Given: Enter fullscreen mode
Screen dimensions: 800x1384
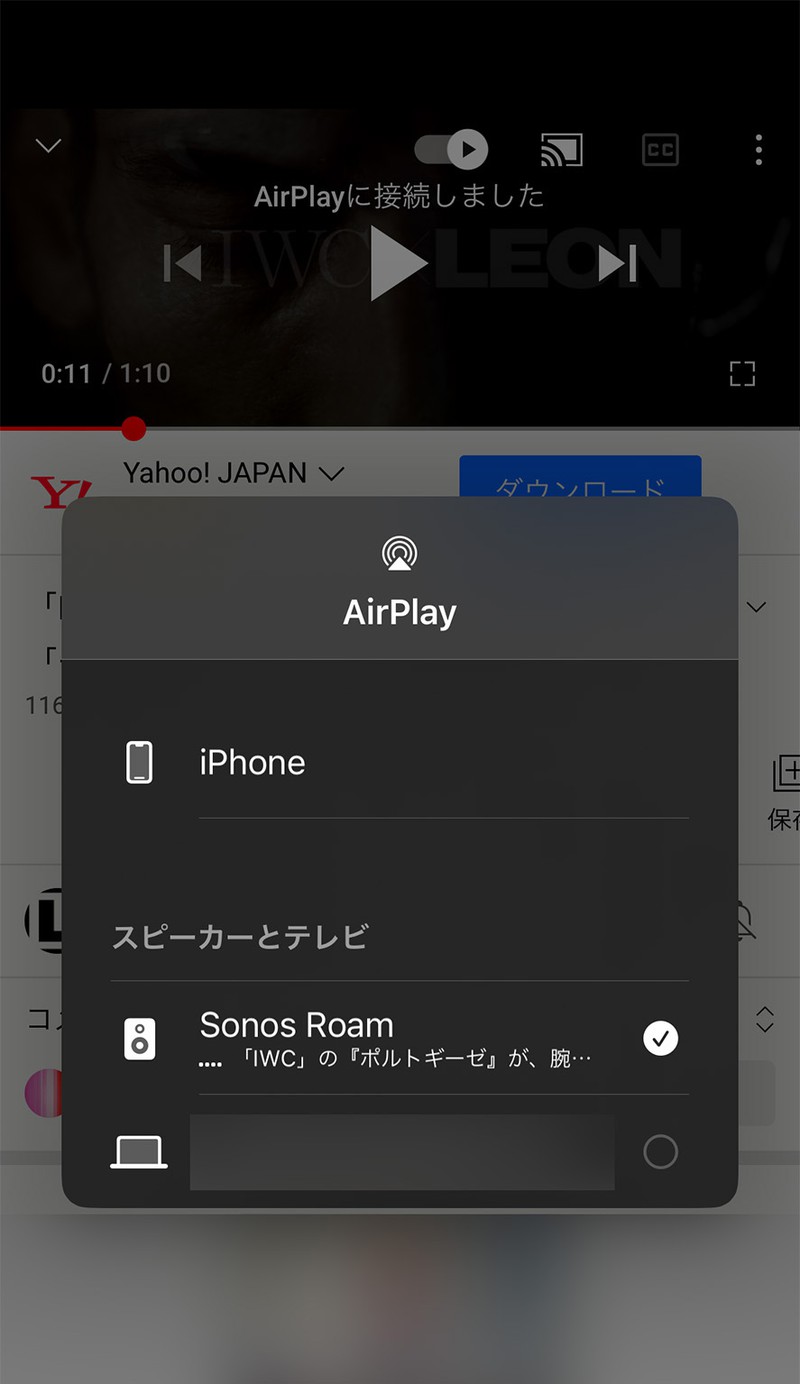Looking at the screenshot, I should pyautogui.click(x=742, y=374).
